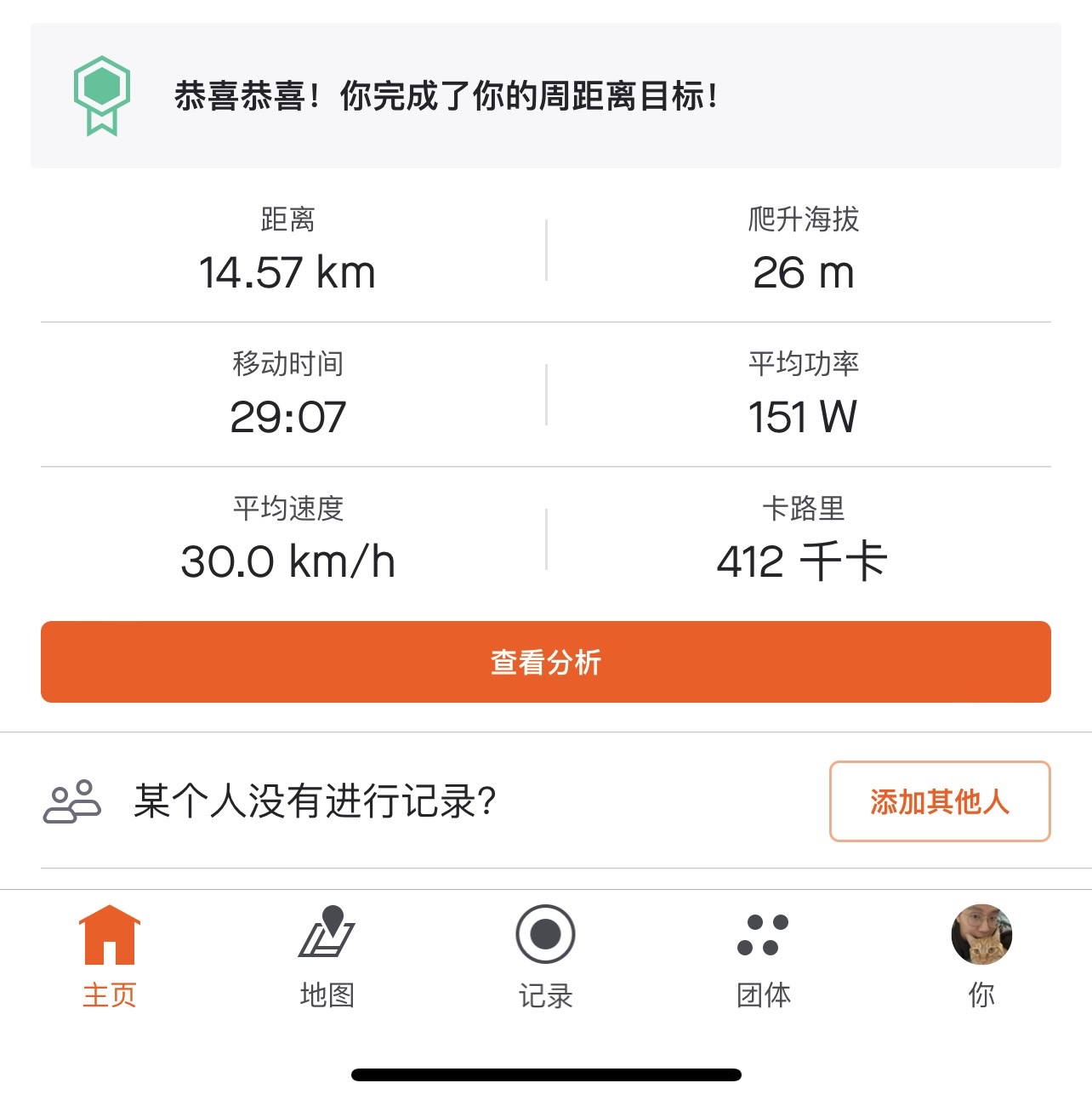The image size is (1092, 1100).
Task: Switch to the 团体 tab
Action: click(x=763, y=957)
